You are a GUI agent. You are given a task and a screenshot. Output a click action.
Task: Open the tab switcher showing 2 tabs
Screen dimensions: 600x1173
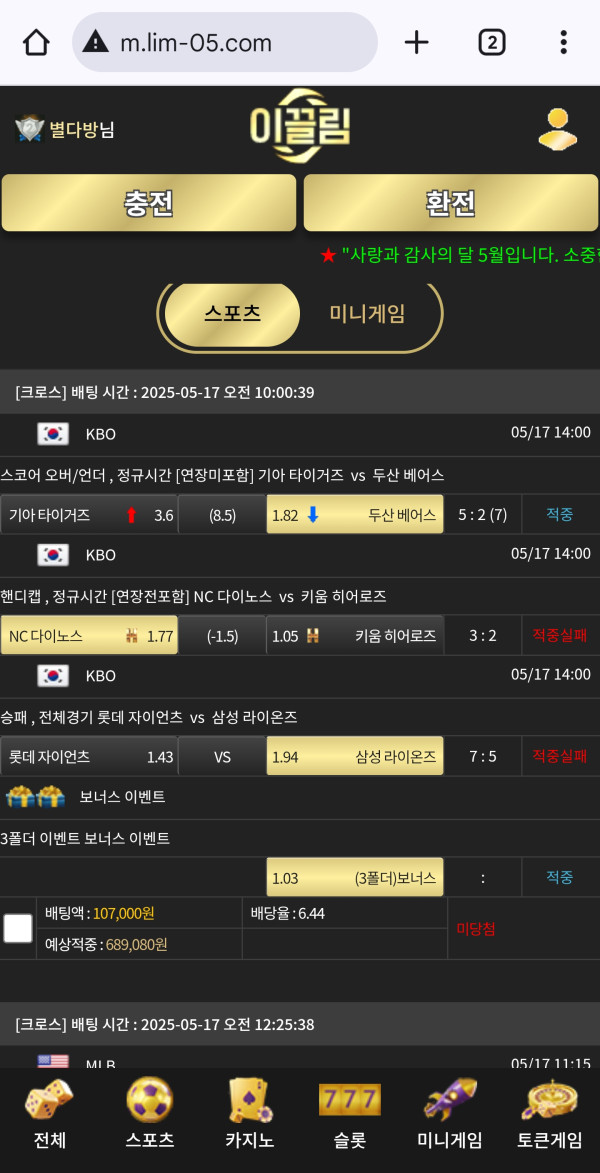(491, 42)
